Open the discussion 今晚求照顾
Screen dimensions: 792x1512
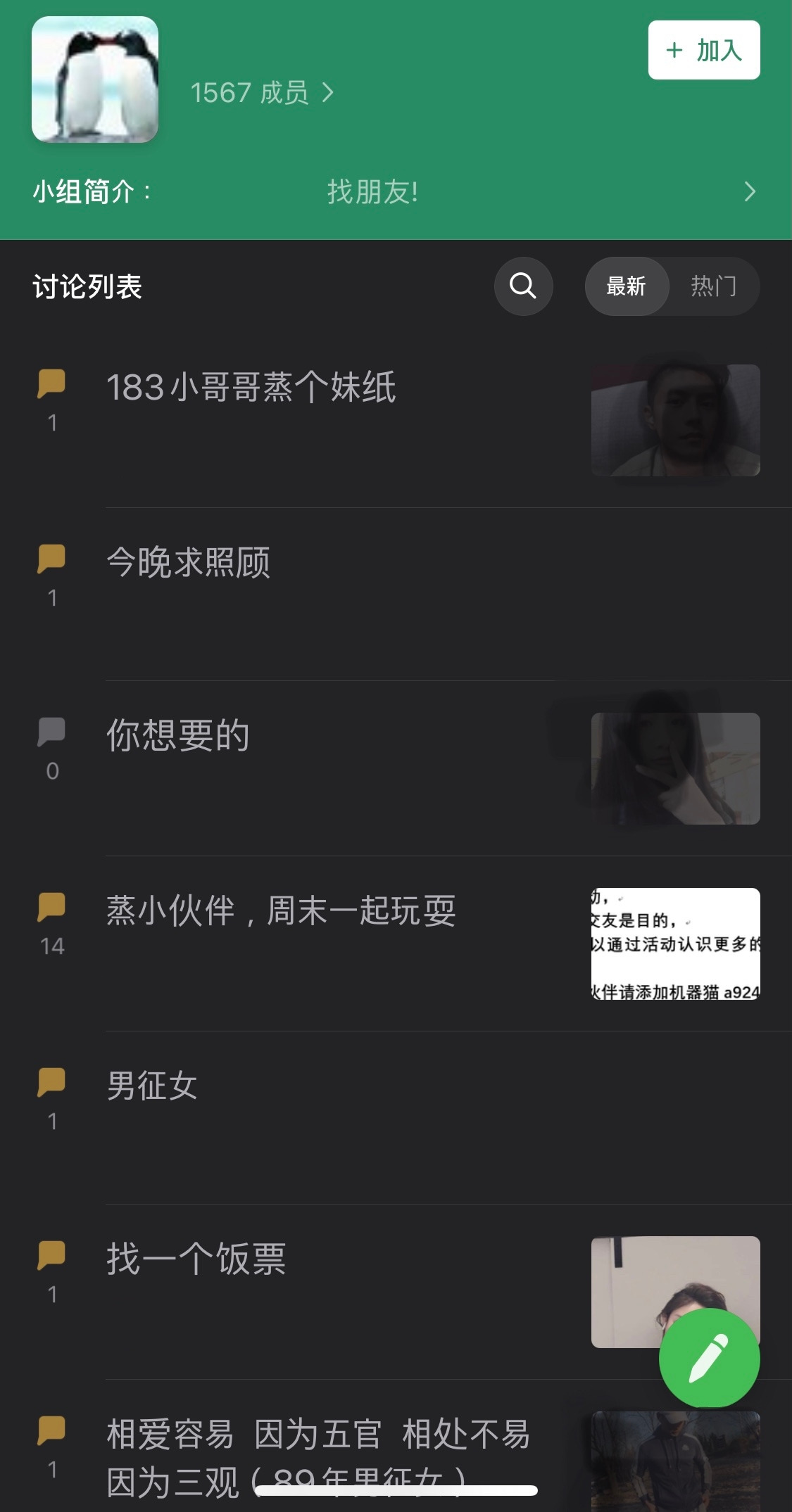tap(396, 595)
